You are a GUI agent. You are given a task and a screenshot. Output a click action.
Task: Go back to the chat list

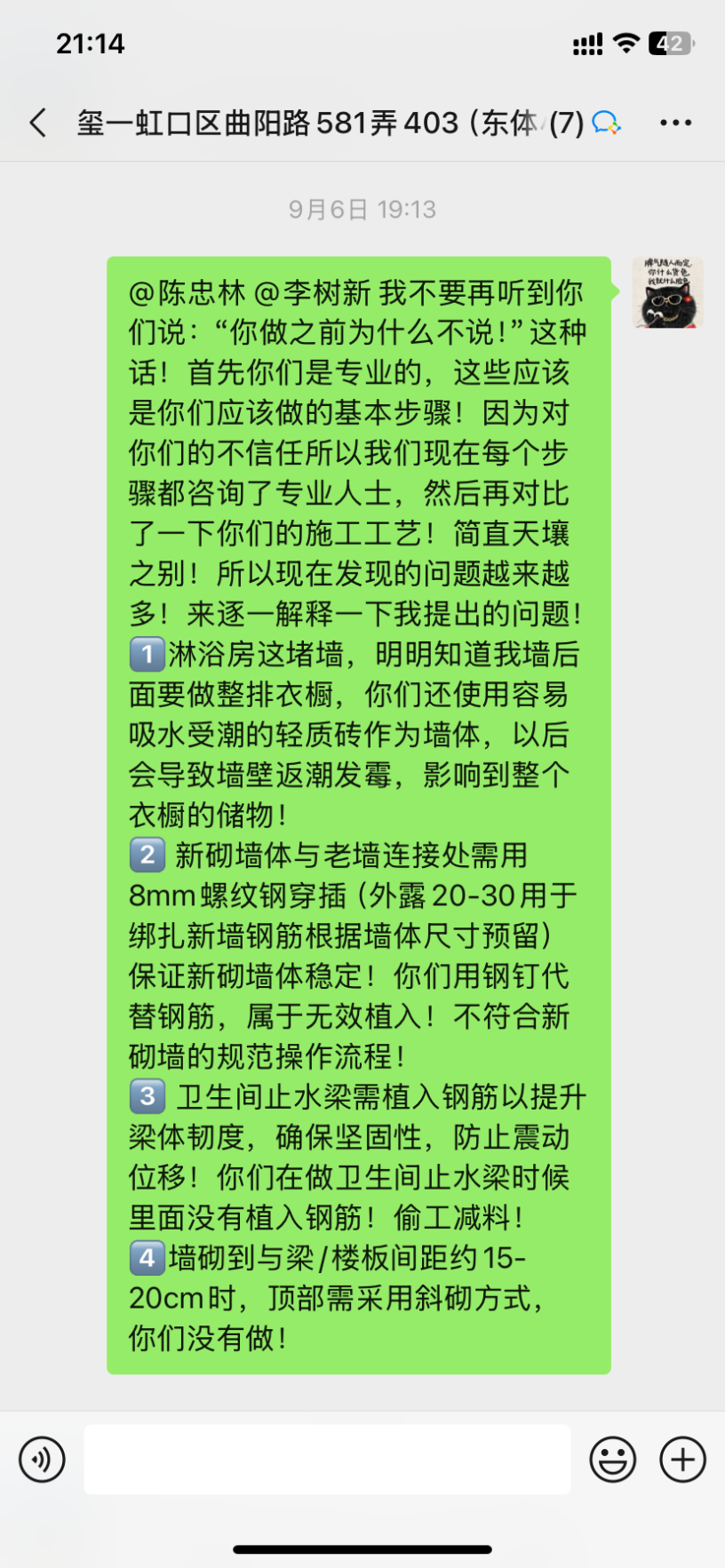coord(37,123)
